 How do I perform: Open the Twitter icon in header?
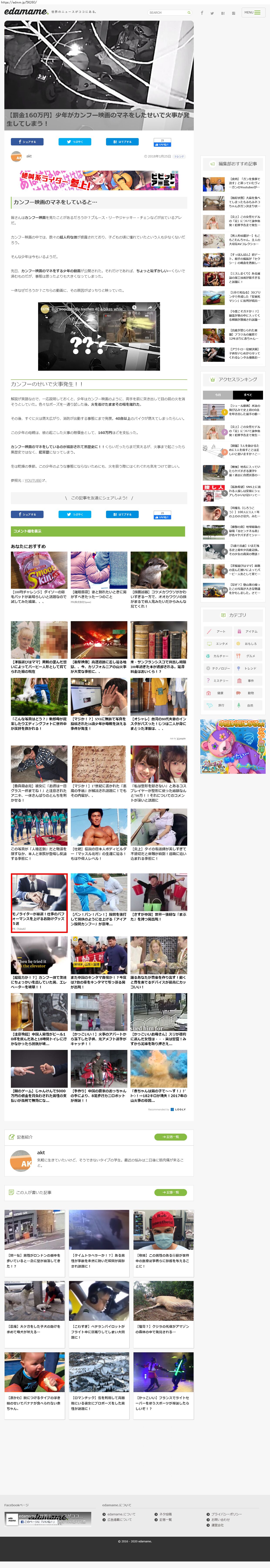tap(212, 13)
